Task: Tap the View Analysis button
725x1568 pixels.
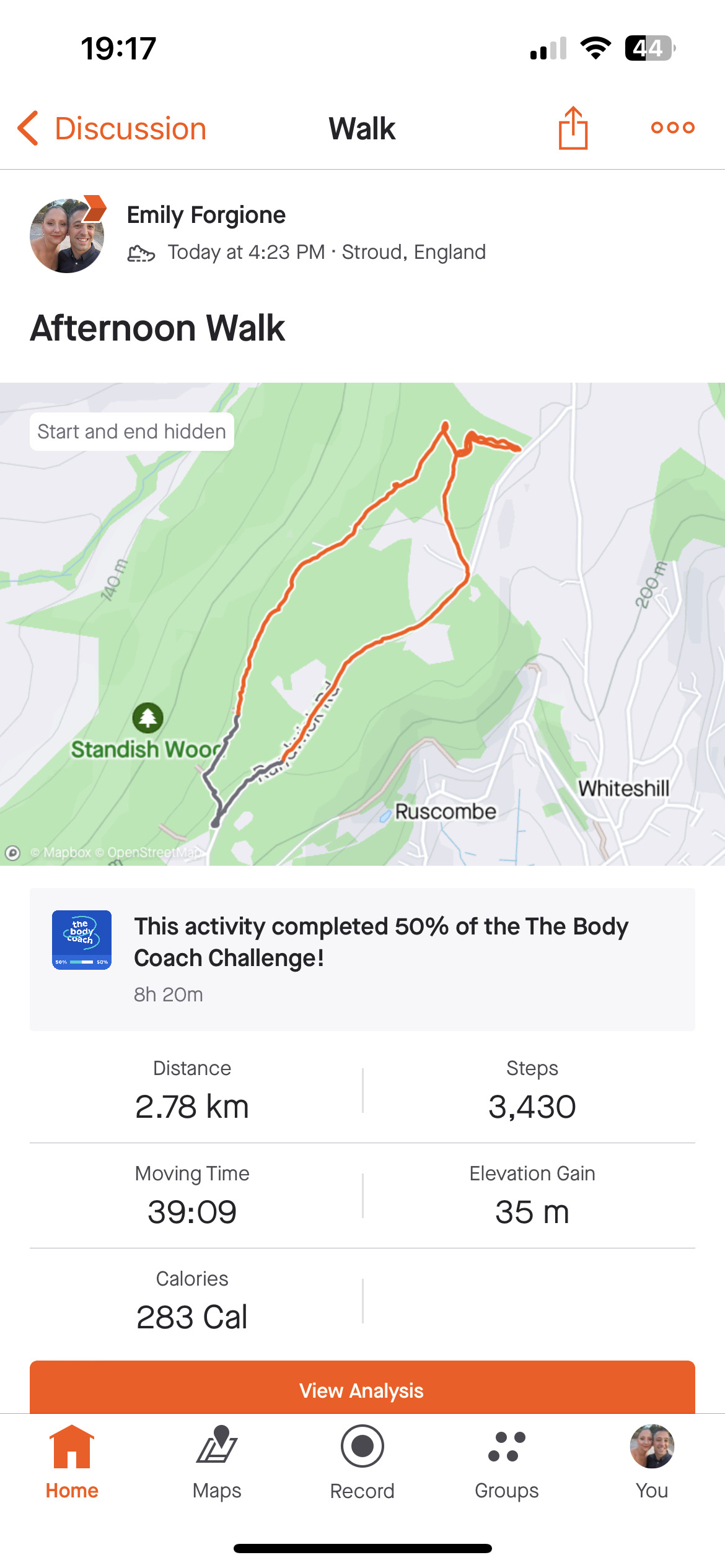Action: 362,1389
